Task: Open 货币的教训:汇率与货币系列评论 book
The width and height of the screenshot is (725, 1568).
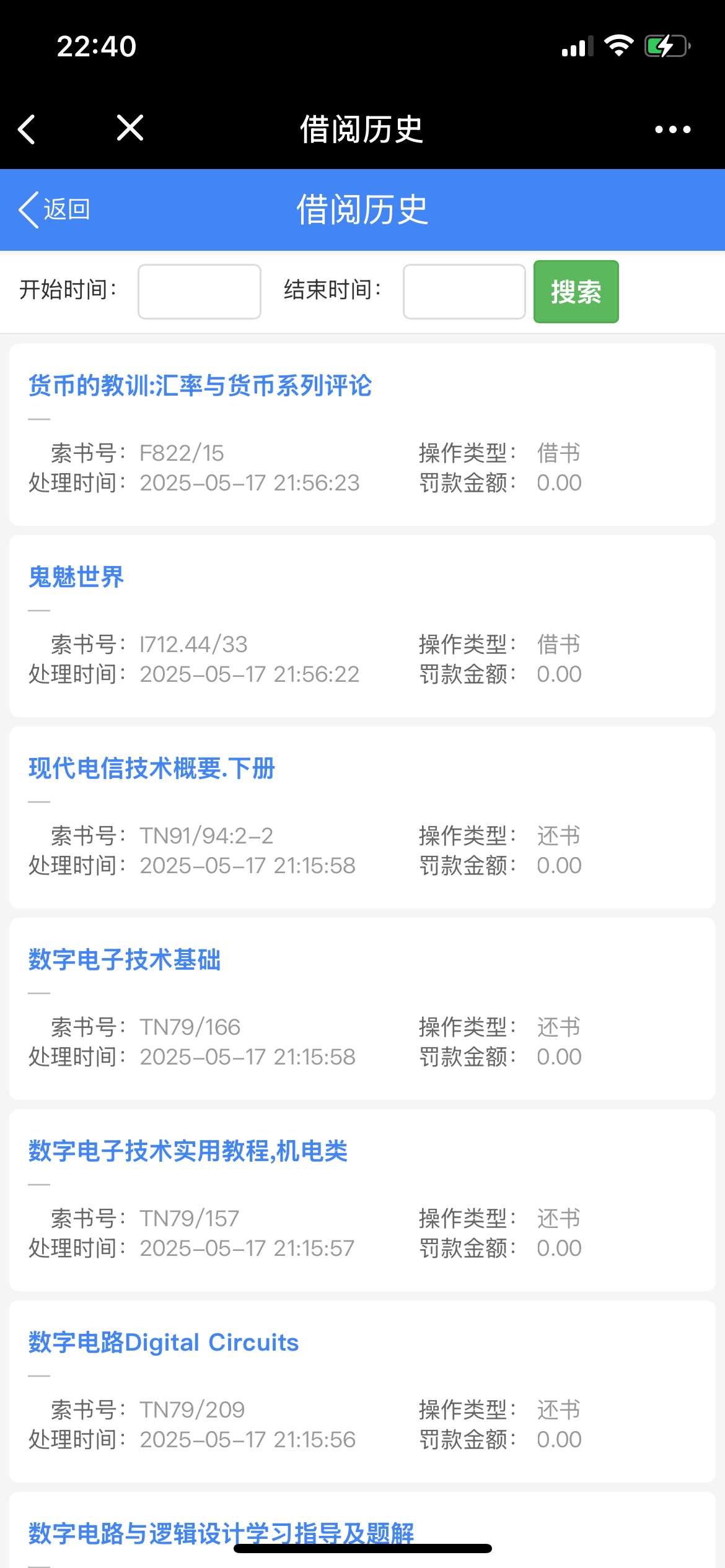Action: tap(200, 386)
